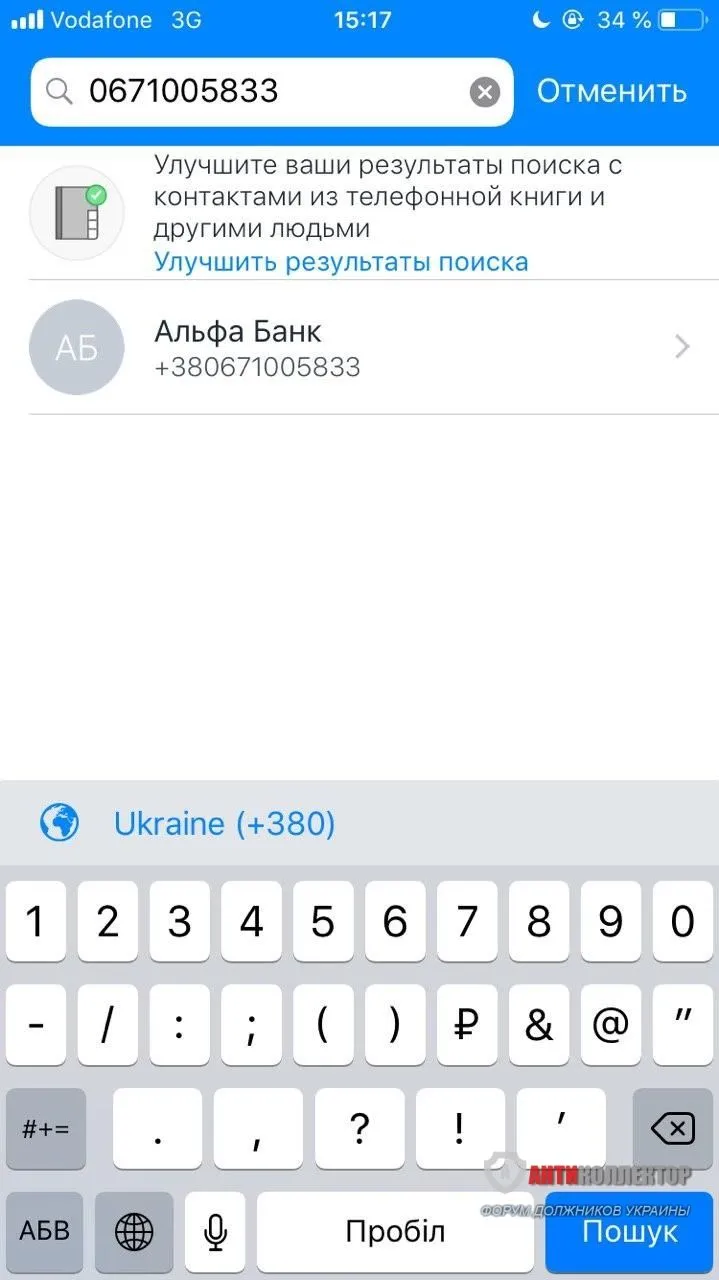Viewport: 719px width, 1280px height.
Task: Tap the Пошук search key
Action: coord(630,1231)
